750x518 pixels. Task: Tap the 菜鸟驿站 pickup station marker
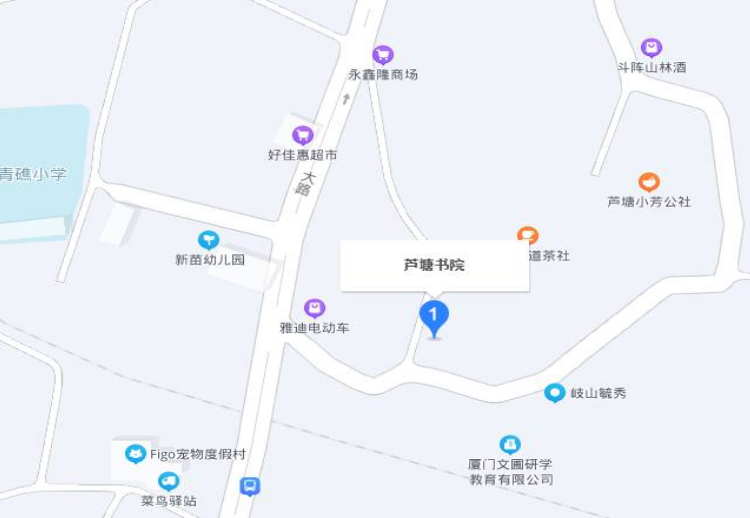168,481
